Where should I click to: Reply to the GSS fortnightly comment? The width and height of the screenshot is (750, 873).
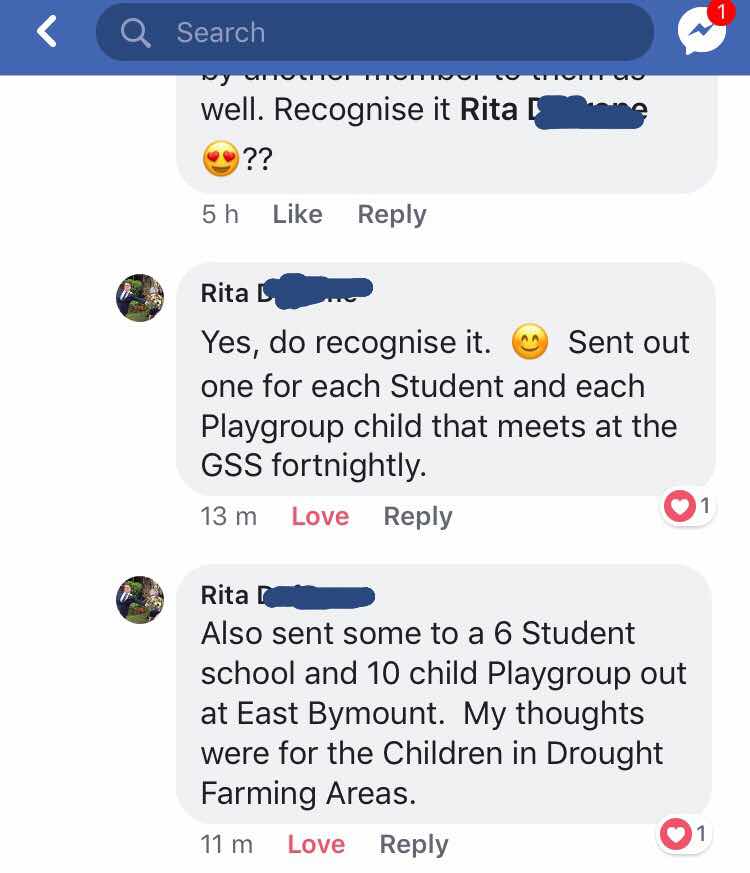(x=418, y=516)
